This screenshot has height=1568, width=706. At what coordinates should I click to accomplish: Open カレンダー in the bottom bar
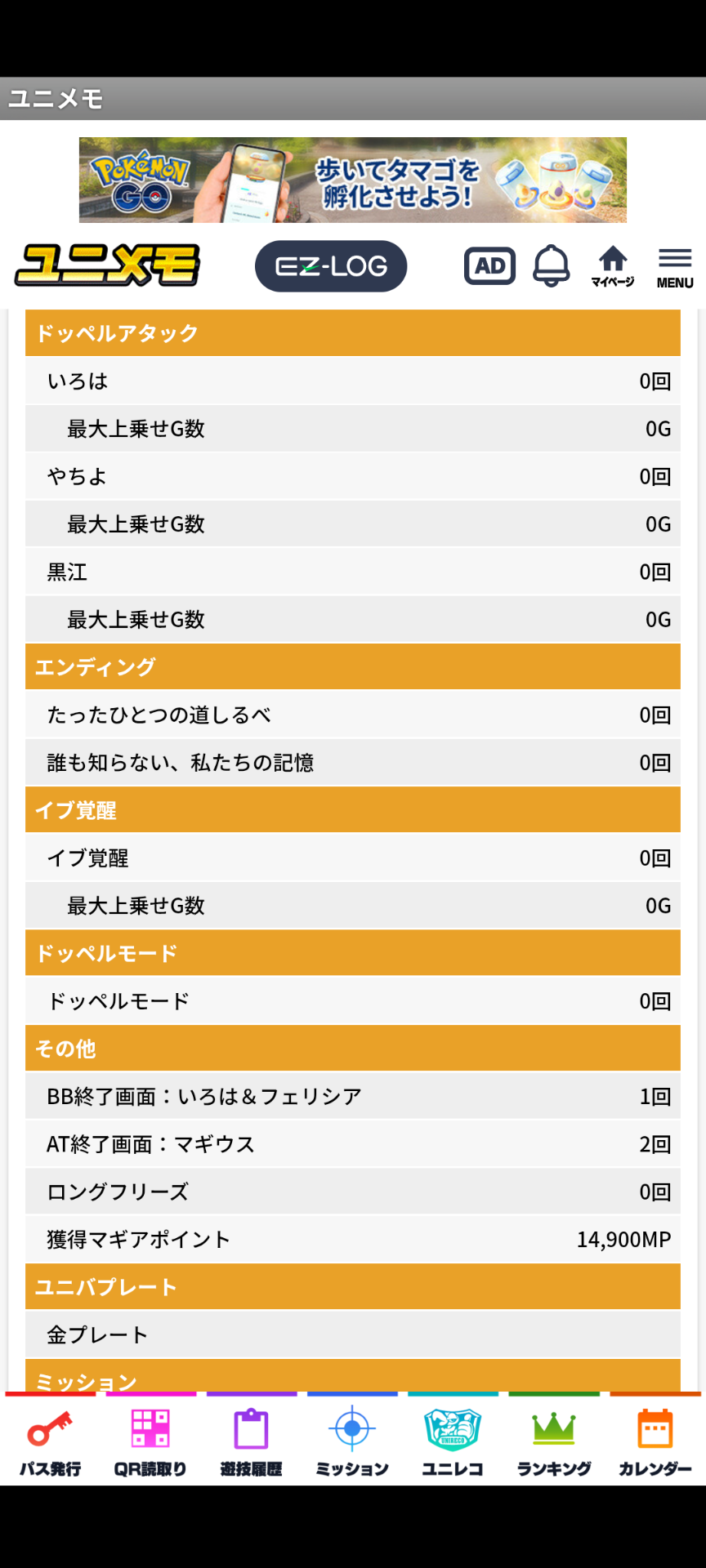click(655, 1443)
